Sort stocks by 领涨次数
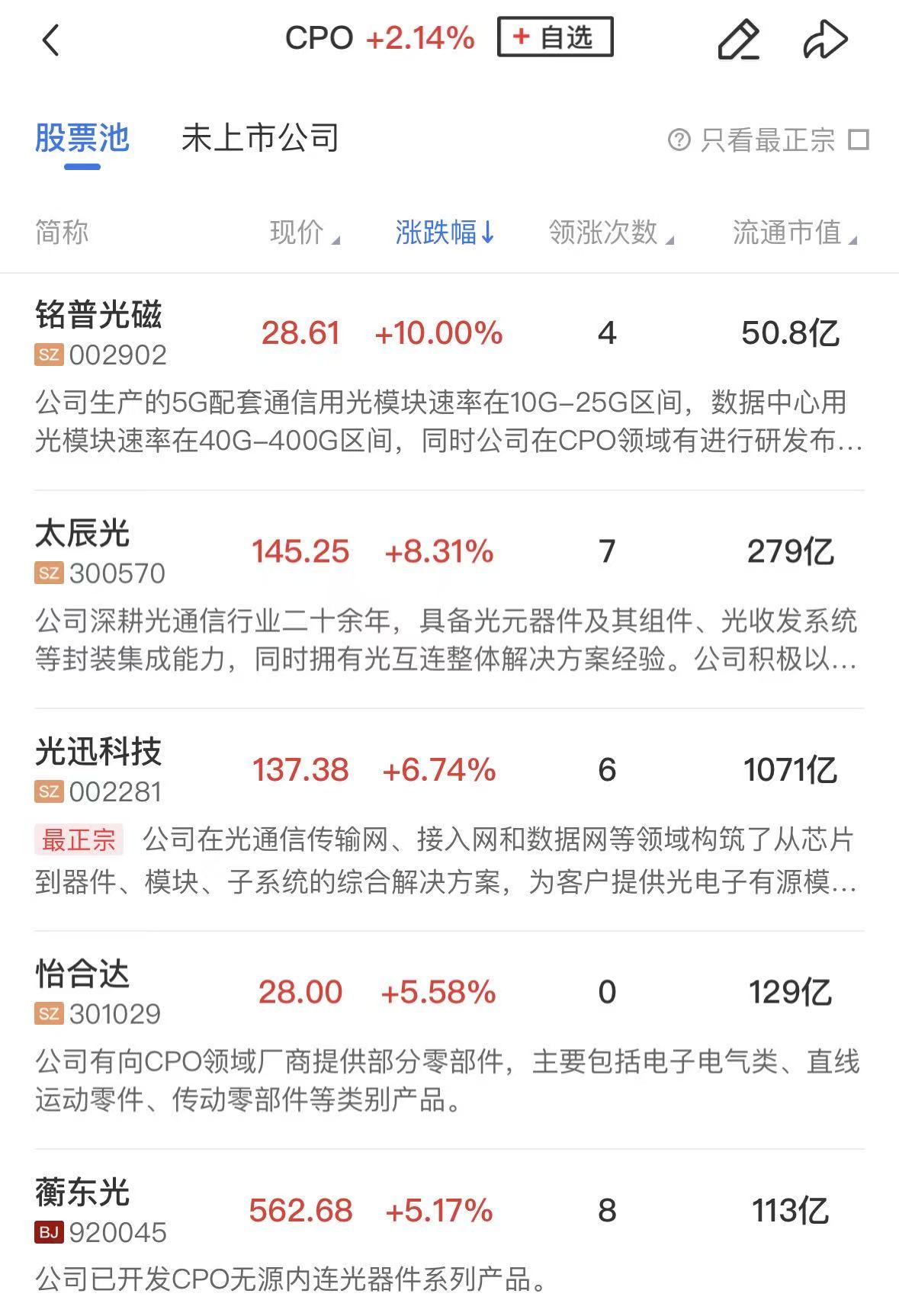This screenshot has width=899, height=1316. coord(610,233)
